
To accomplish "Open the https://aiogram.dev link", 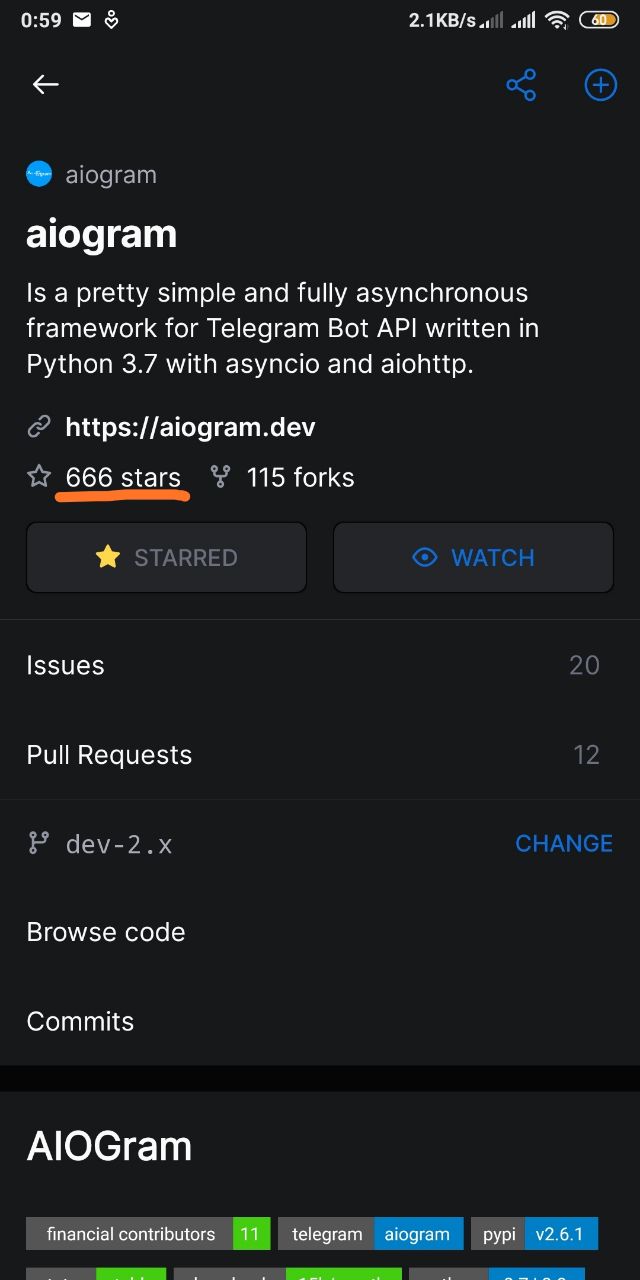I will click(x=190, y=428).
